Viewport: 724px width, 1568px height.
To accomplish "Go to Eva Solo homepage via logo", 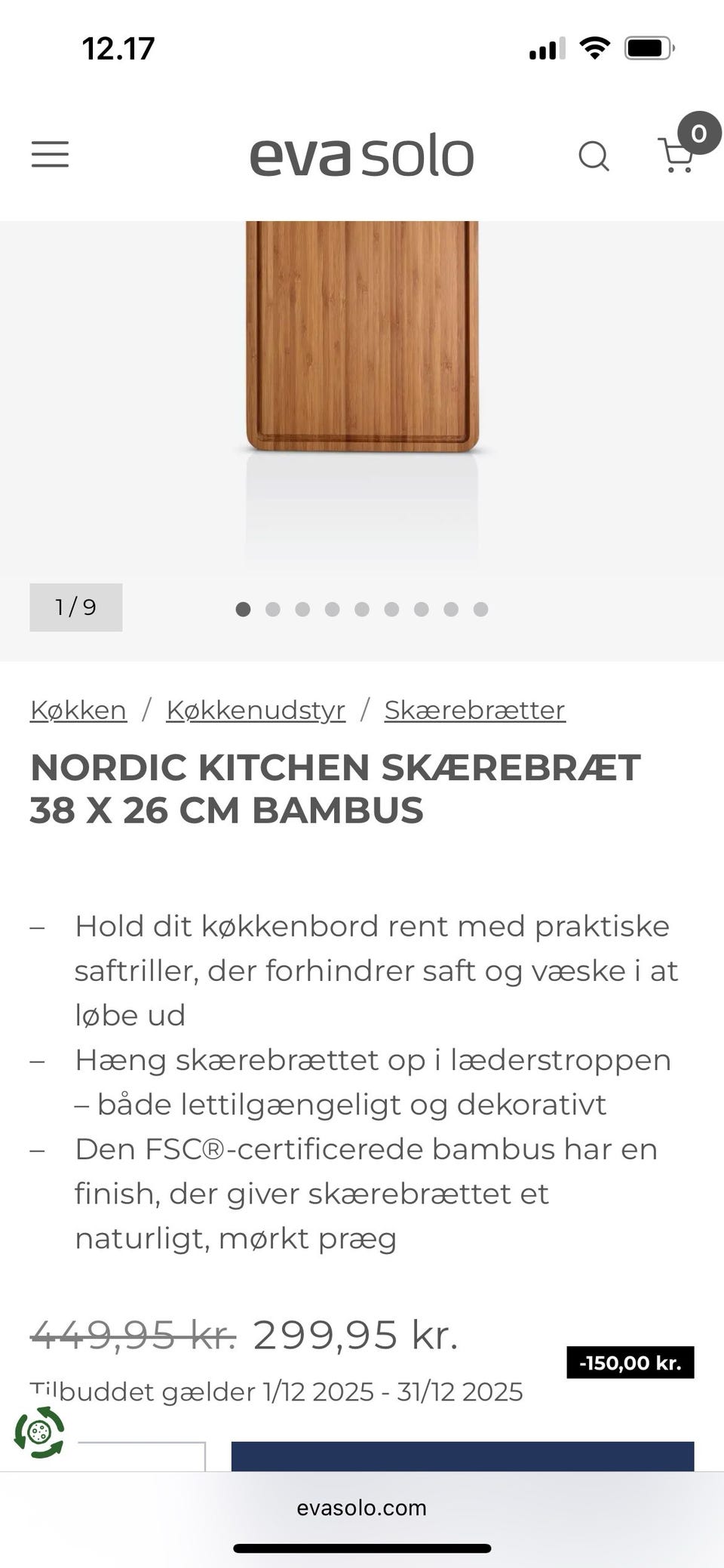I will coord(362,156).
